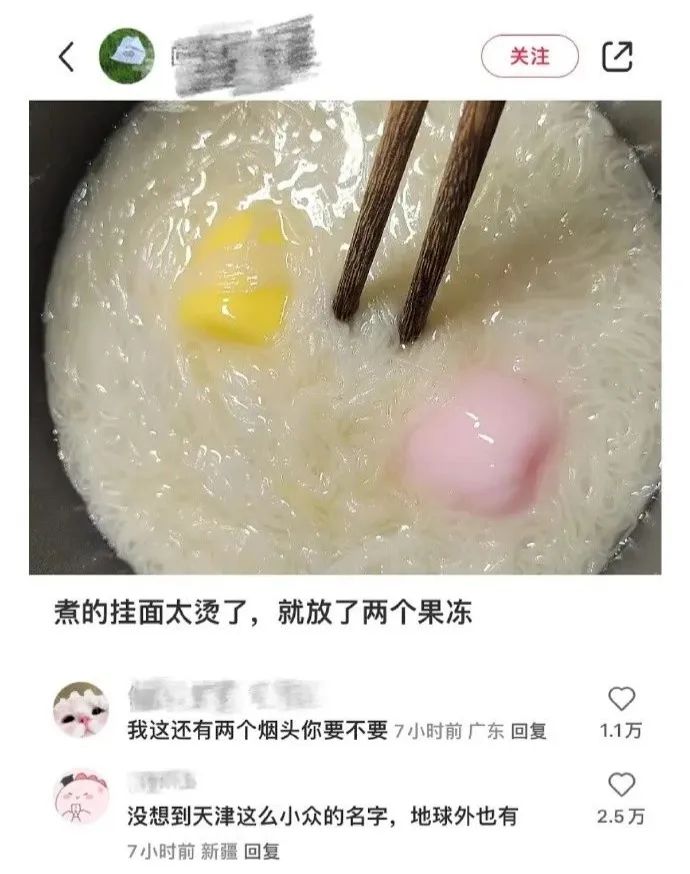
Task: Open the pink avatar of the 新疆 commenter
Action: (81, 797)
